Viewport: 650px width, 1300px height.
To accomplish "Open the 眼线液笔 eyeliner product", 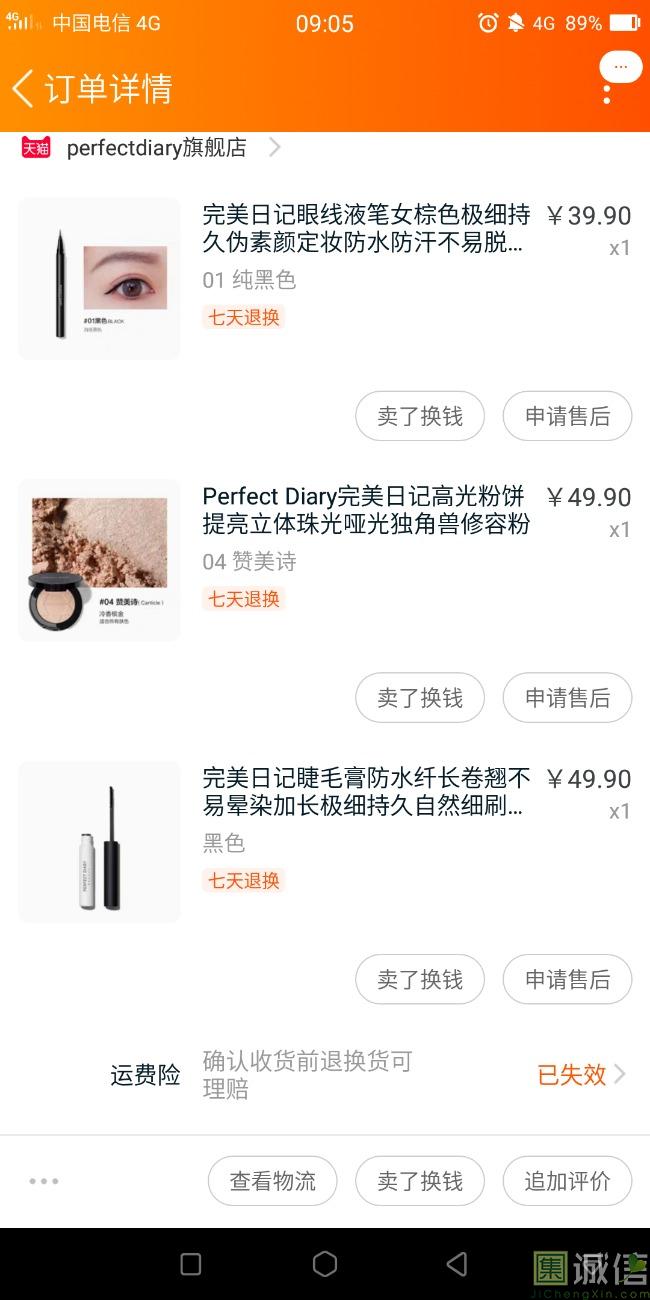I will (x=365, y=228).
